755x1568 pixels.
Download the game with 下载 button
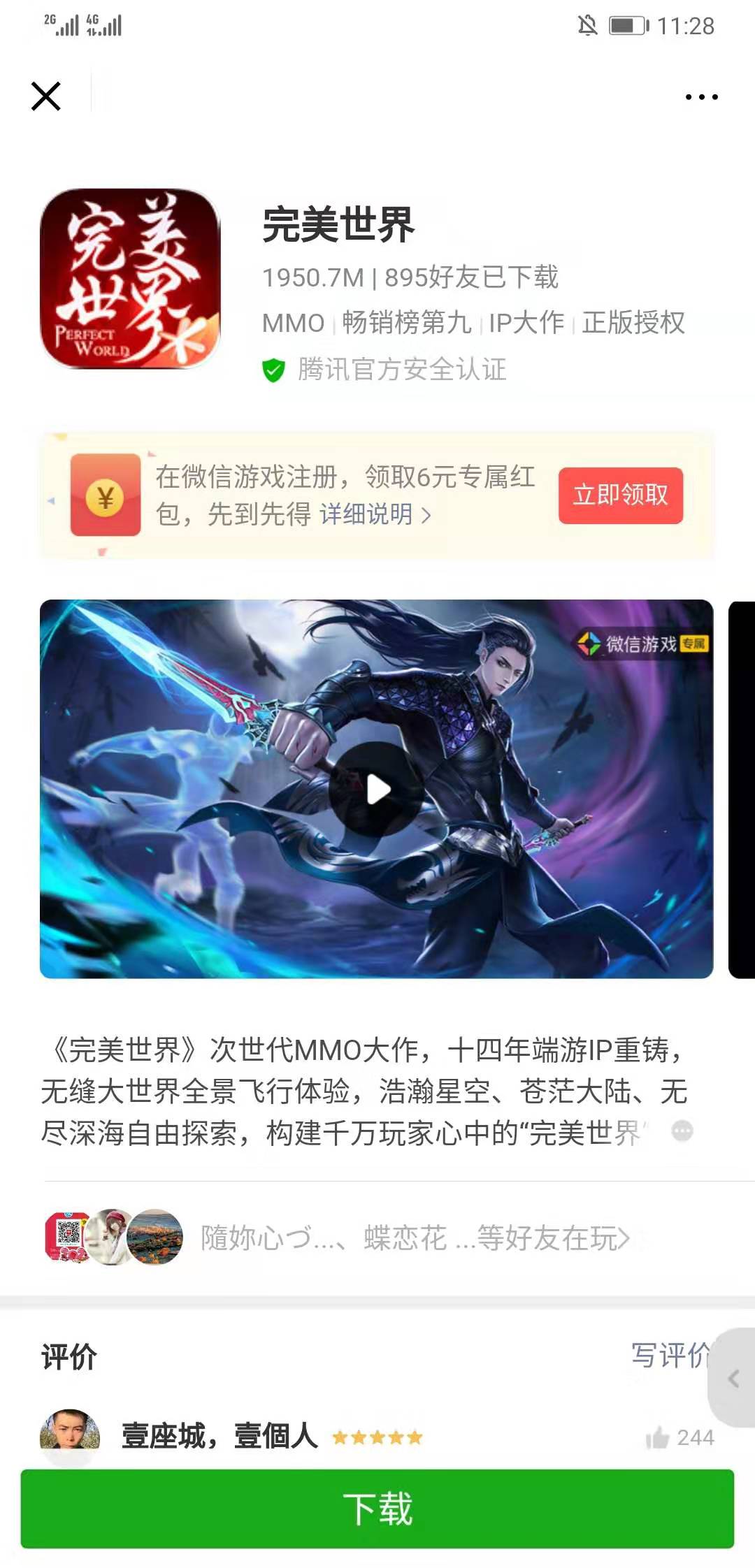pyautogui.click(x=377, y=1509)
